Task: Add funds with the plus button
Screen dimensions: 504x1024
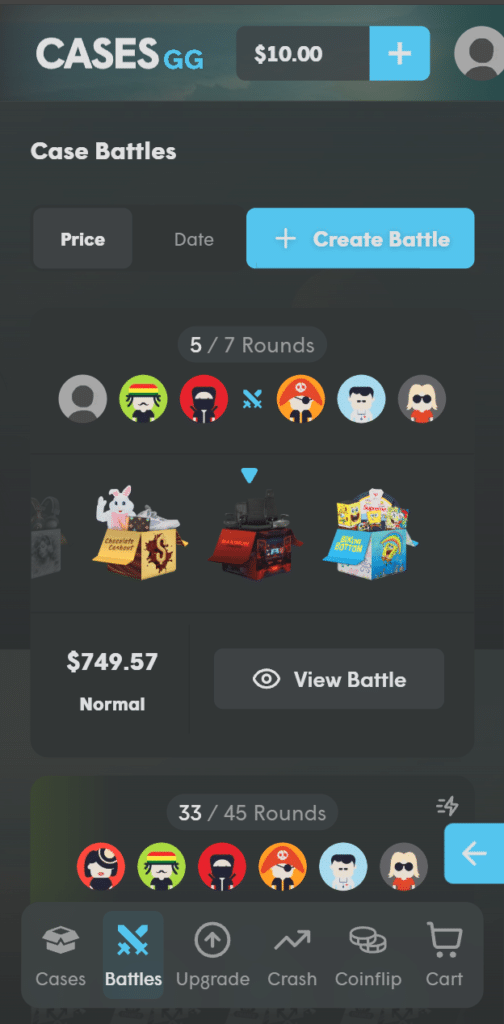Action: coord(400,54)
